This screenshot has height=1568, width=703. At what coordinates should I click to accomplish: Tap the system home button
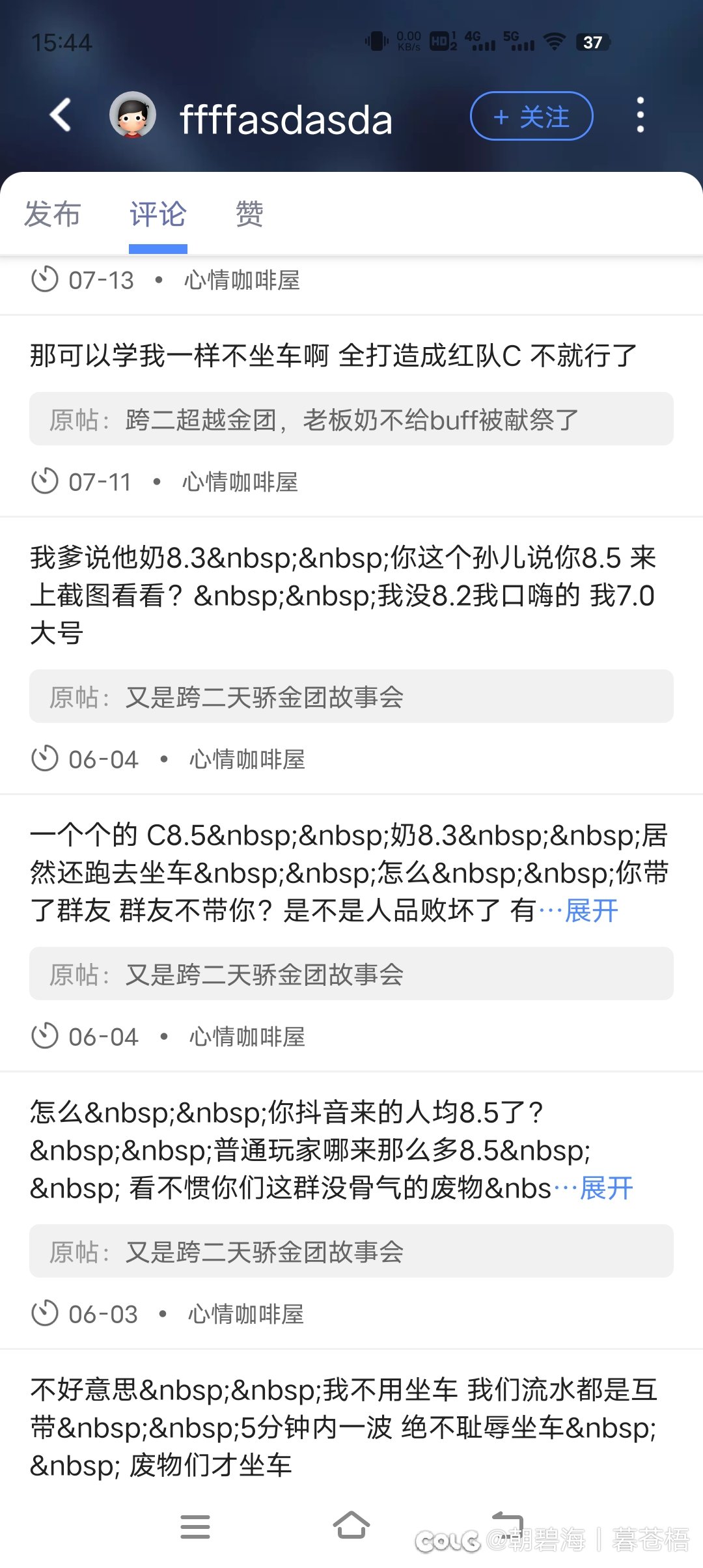coord(351,1526)
